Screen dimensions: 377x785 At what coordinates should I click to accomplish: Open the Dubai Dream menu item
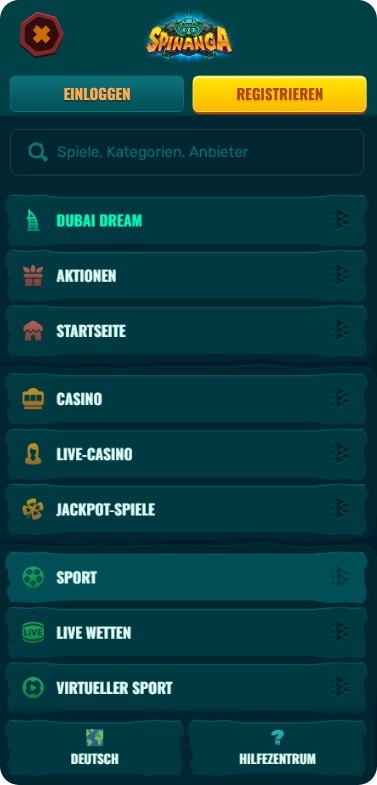pos(186,220)
